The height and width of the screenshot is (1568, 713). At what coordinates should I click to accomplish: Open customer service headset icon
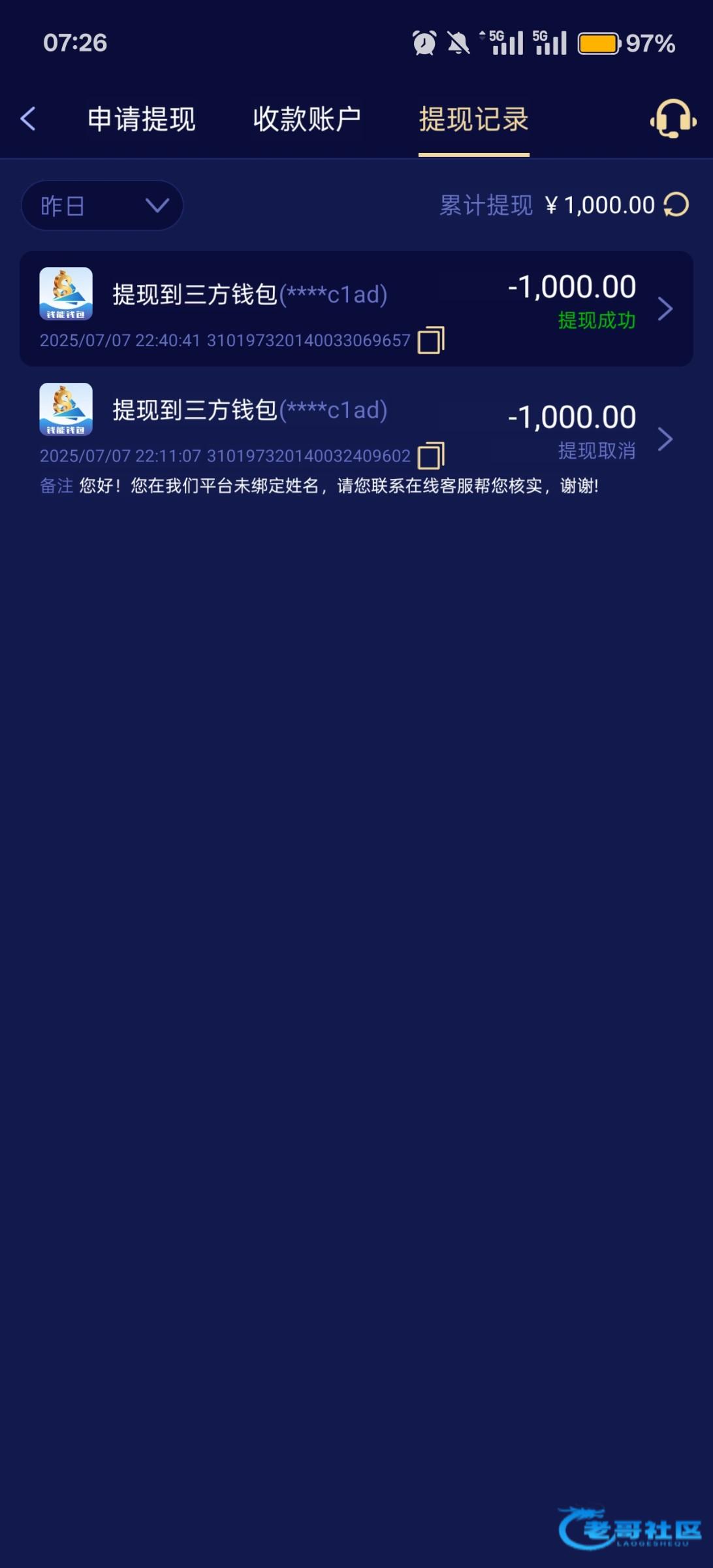pyautogui.click(x=673, y=119)
